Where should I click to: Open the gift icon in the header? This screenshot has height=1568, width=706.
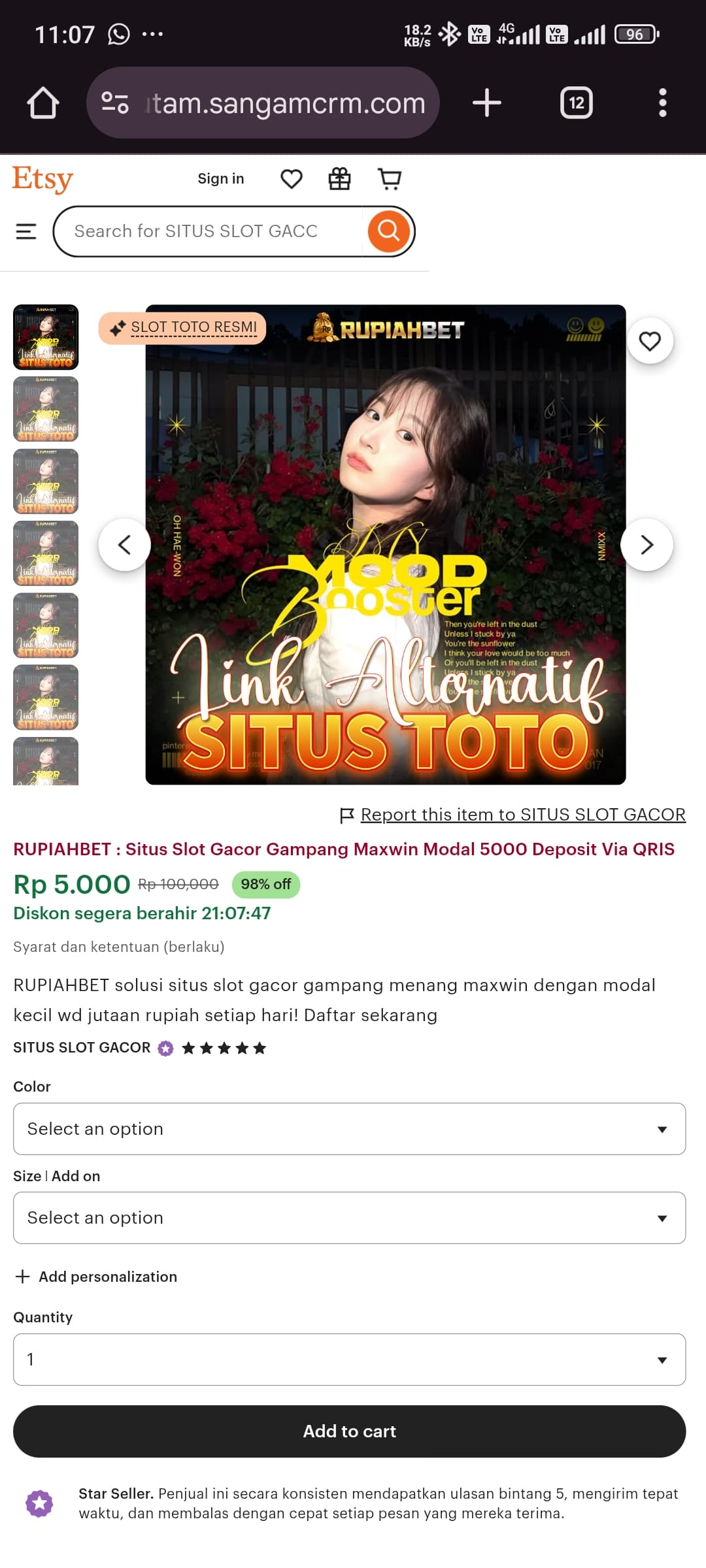coord(339,178)
